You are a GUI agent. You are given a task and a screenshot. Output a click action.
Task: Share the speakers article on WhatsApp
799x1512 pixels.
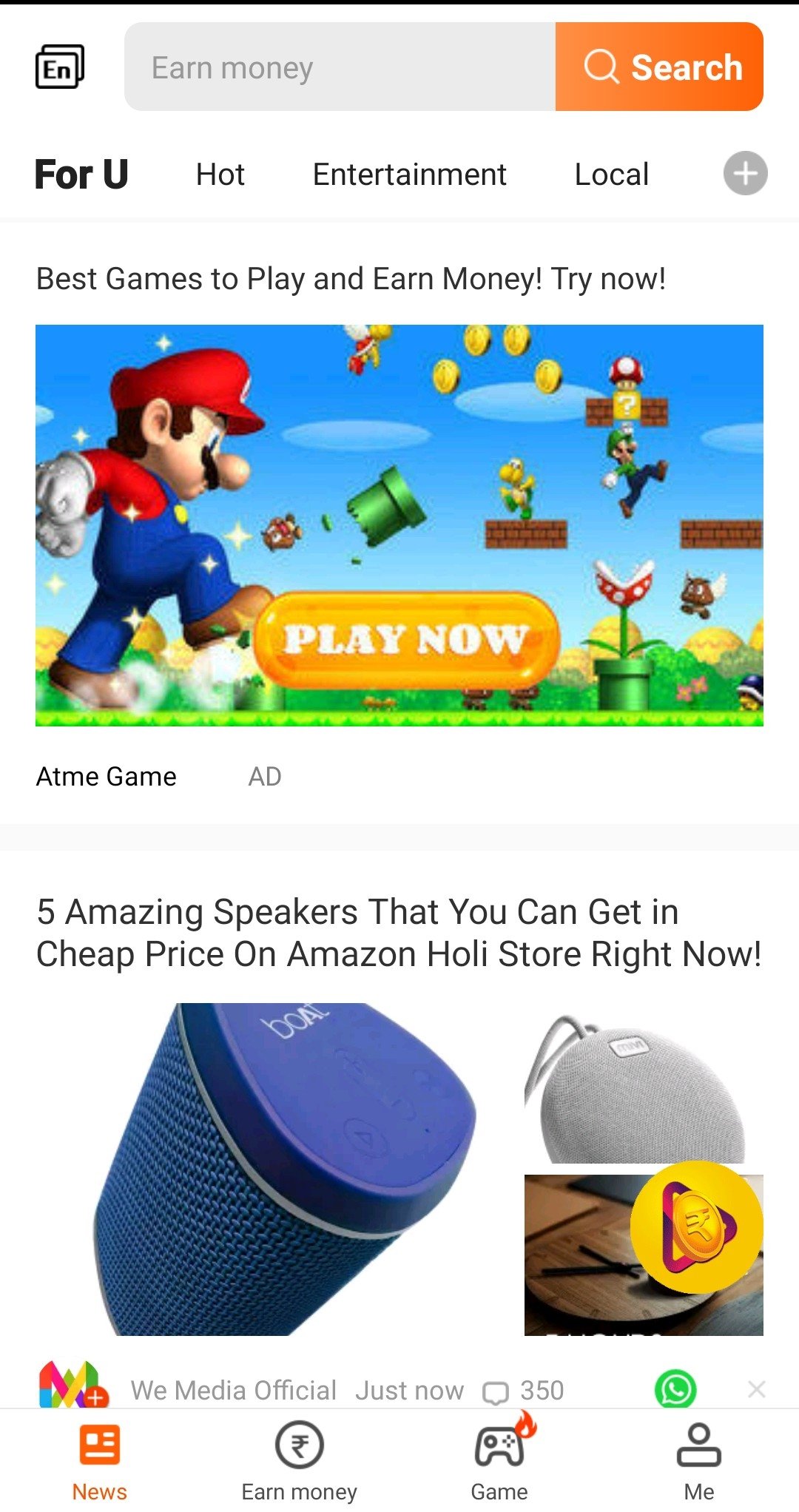click(675, 1389)
